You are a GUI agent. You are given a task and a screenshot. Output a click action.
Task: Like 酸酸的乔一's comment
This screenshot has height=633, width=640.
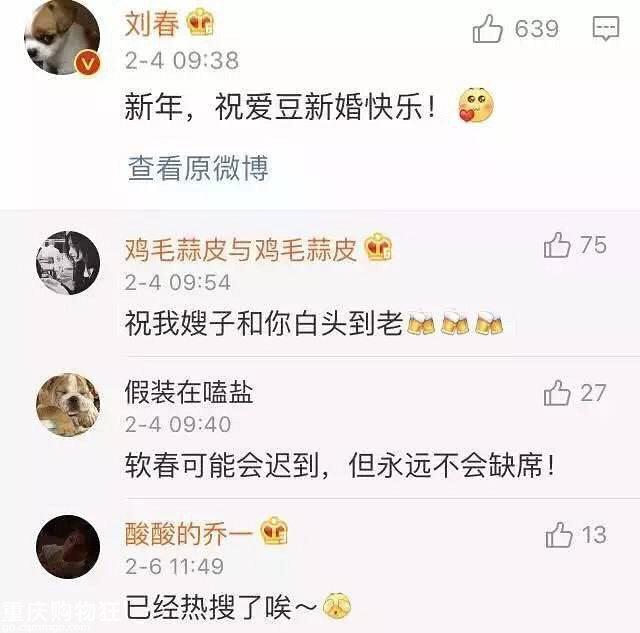(559, 536)
